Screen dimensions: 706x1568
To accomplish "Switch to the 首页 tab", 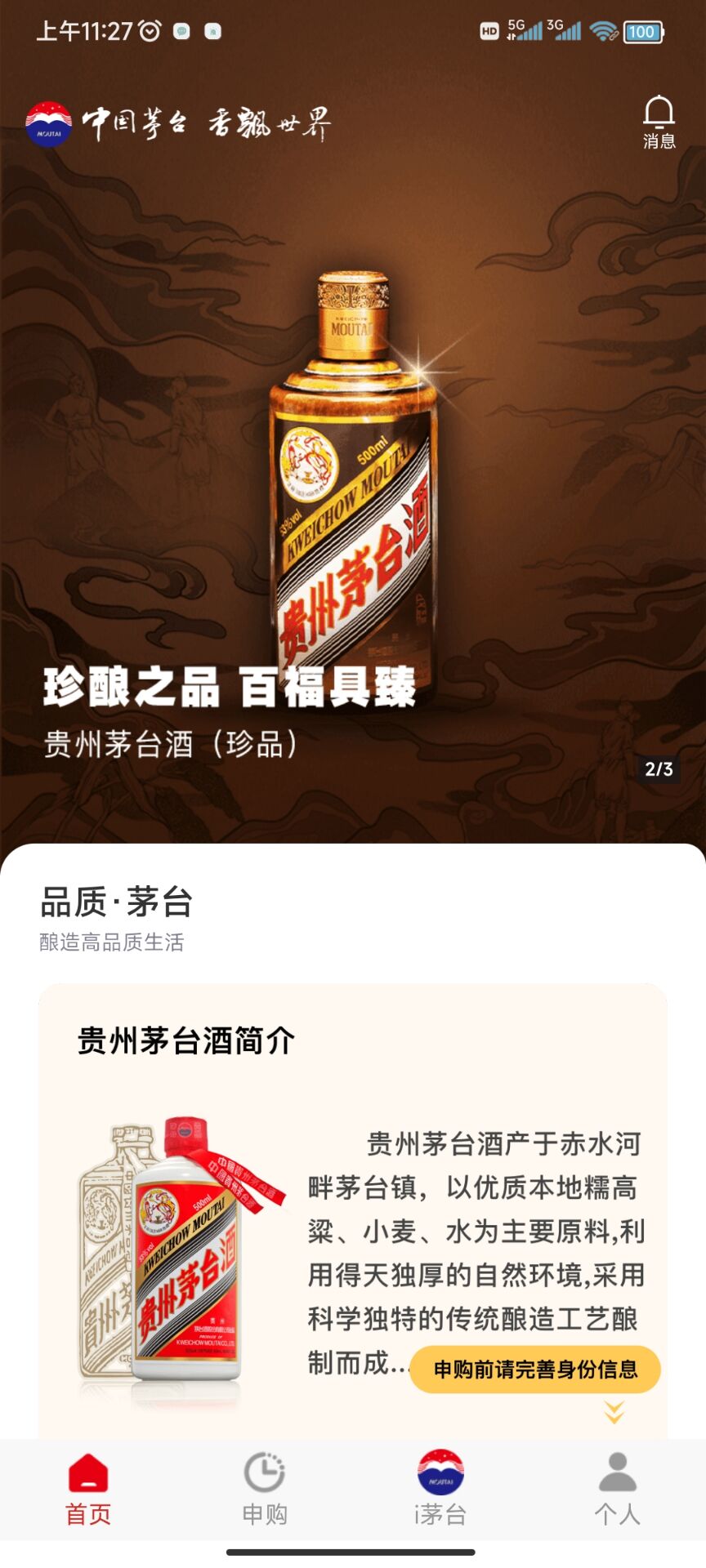I will tap(88, 1490).
